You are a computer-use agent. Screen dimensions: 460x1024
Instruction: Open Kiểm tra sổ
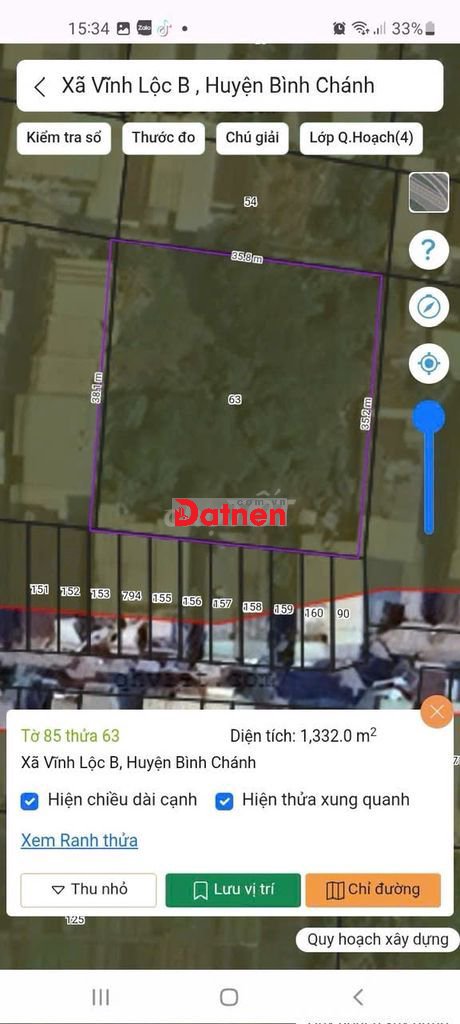64,138
